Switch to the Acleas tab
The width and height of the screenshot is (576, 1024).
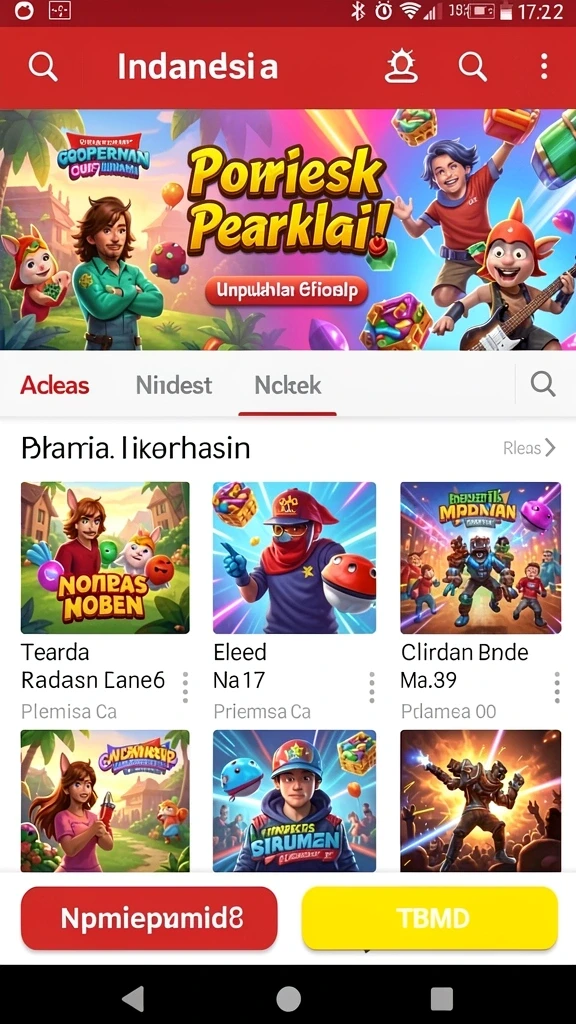click(55, 385)
